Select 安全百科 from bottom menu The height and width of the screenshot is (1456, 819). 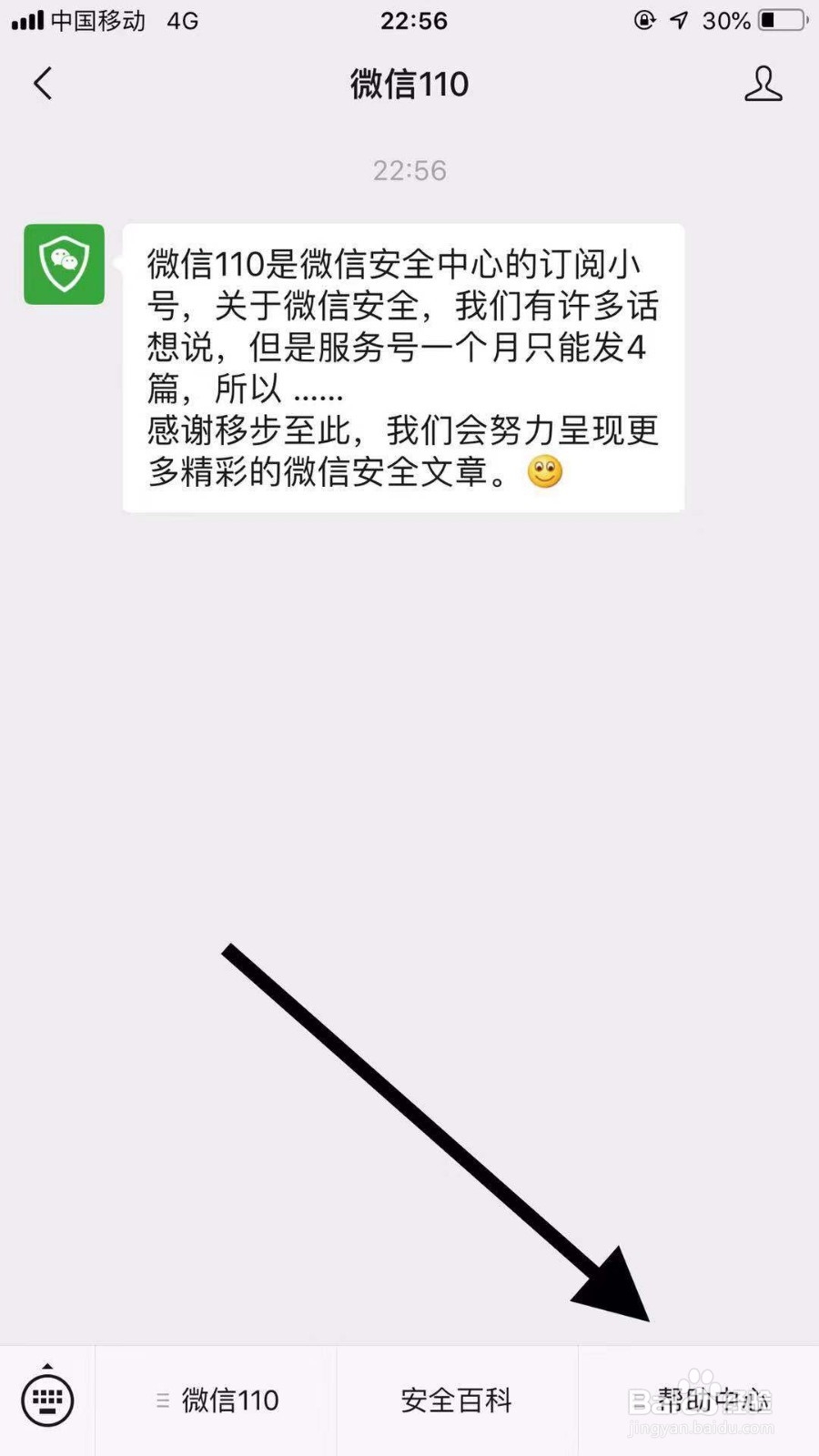tap(455, 1399)
